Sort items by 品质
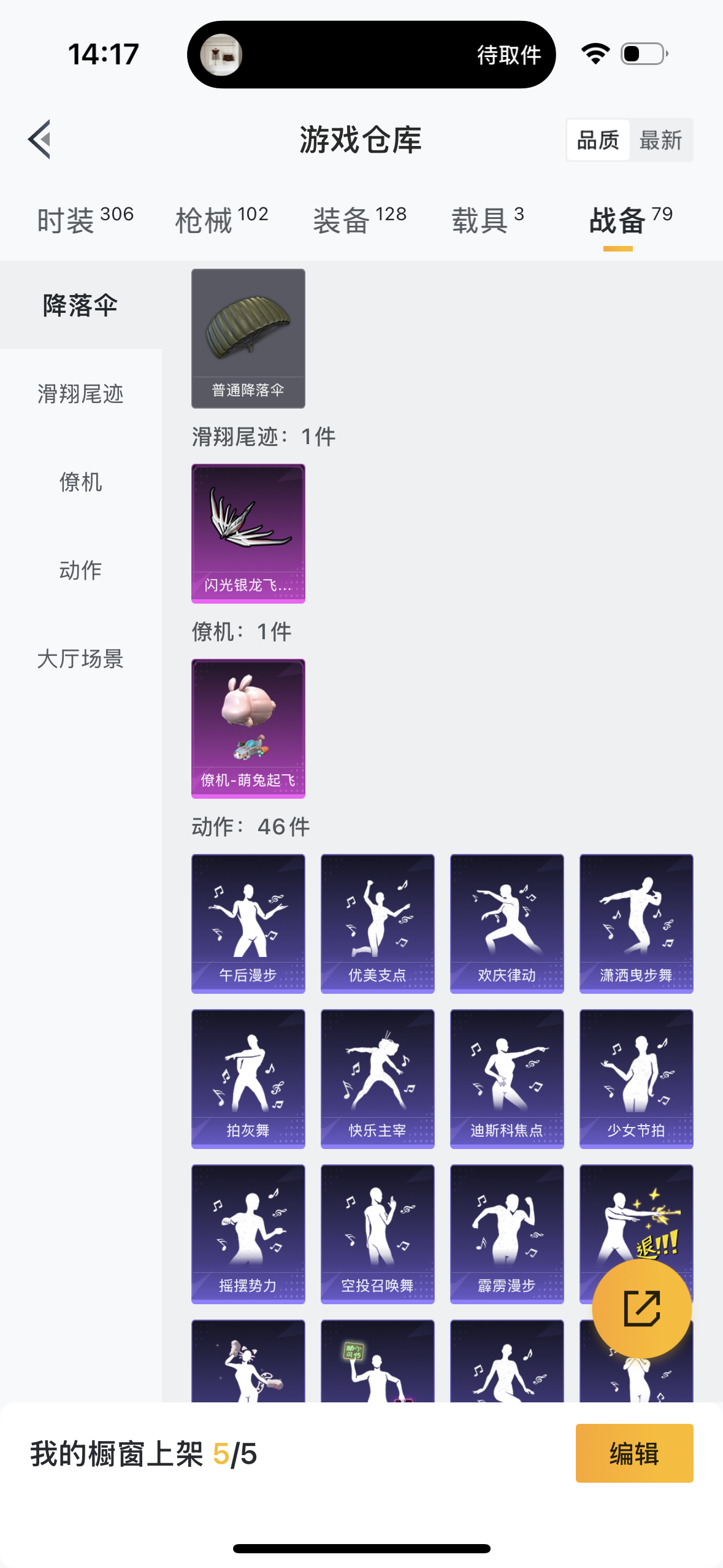The width and height of the screenshot is (723, 1568). [x=598, y=140]
